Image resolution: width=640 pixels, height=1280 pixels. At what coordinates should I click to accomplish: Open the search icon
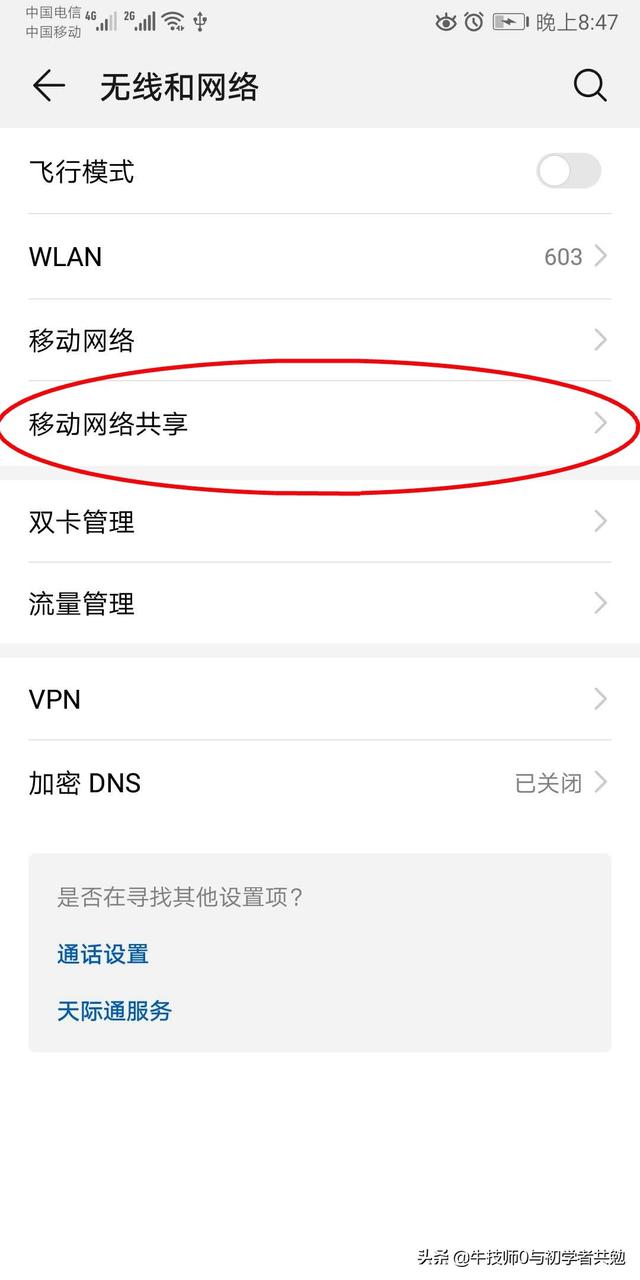(590, 87)
